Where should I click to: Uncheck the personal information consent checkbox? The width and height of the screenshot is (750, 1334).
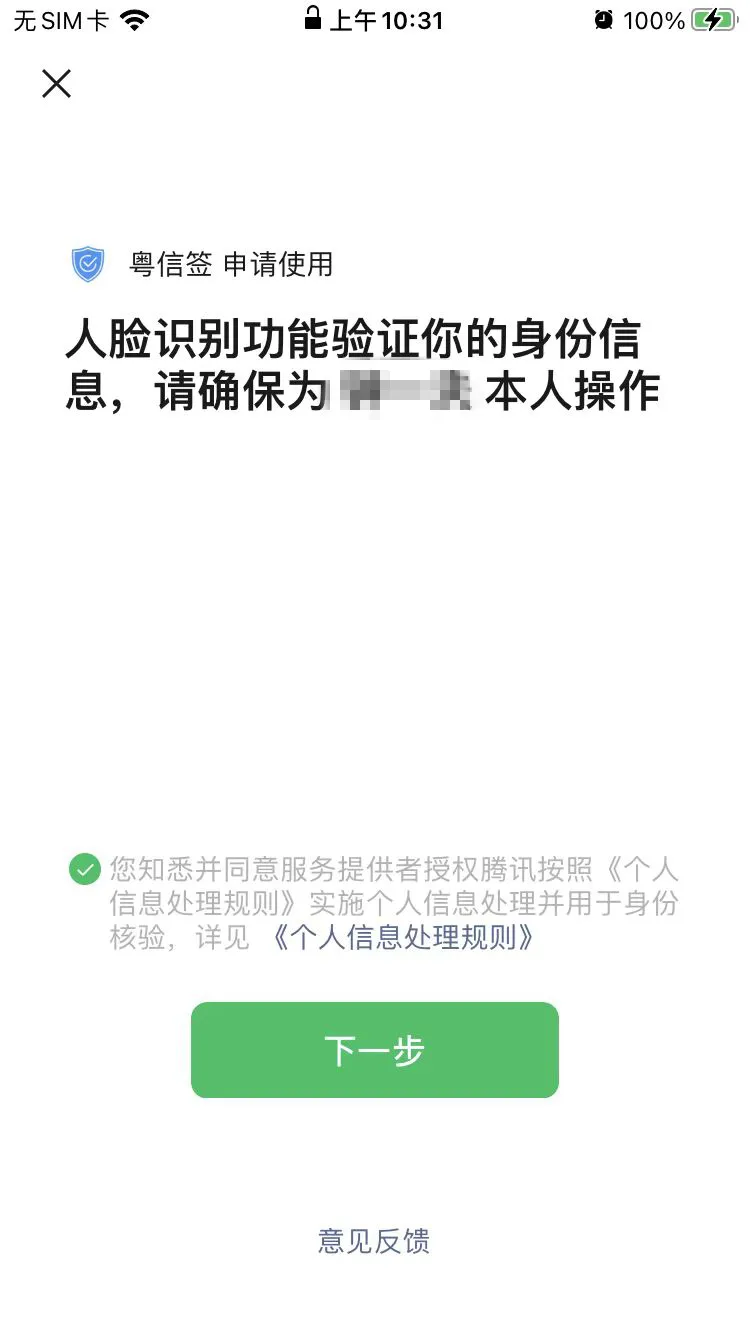(85, 869)
